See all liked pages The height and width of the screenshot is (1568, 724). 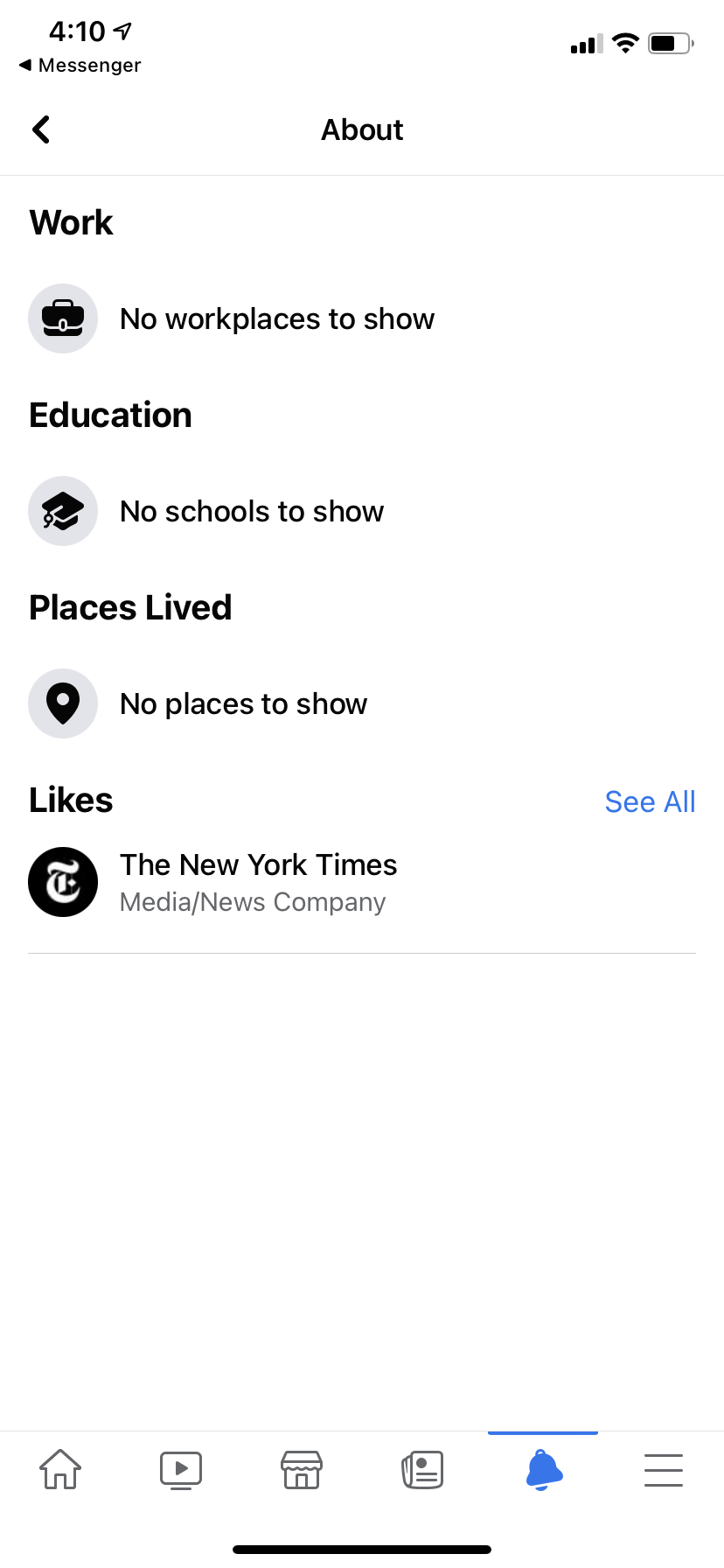[x=650, y=801]
